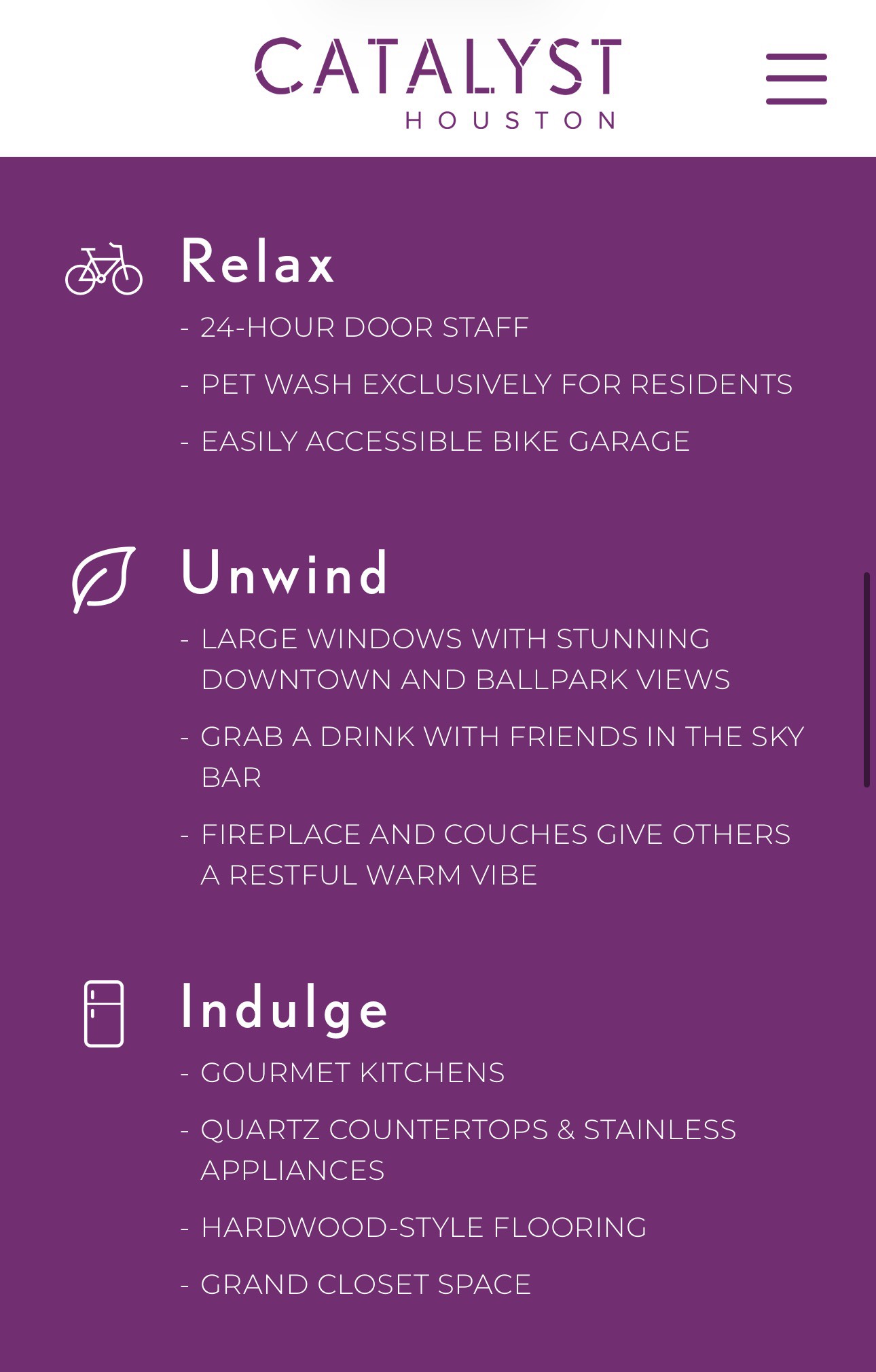The height and width of the screenshot is (1372, 876).
Task: Open the hamburger navigation menu
Action: (796, 79)
